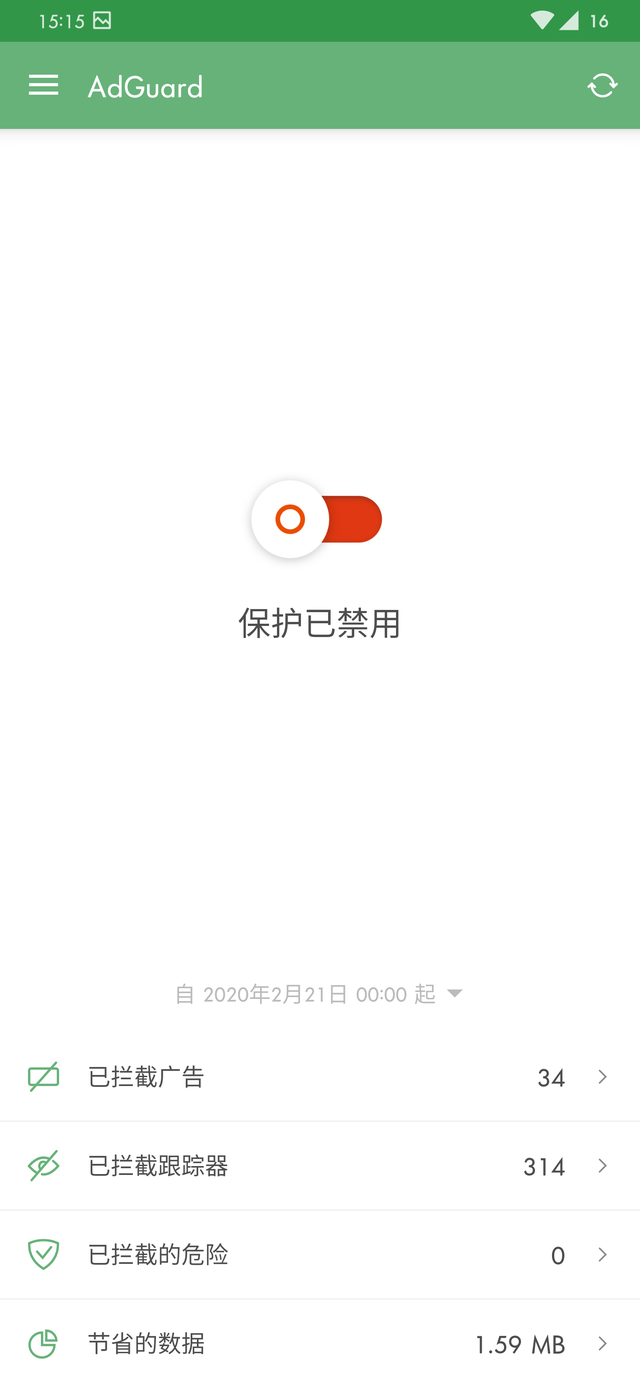View 已拦截跟踪器 details
640x1387 pixels.
pyautogui.click(x=320, y=1166)
